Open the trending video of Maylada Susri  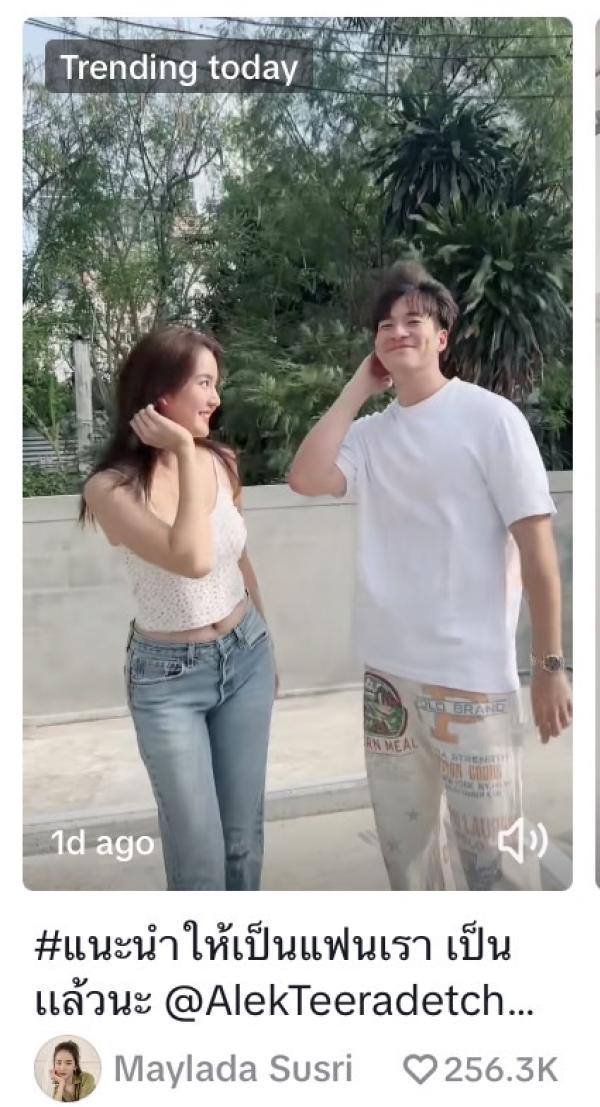[297, 453]
